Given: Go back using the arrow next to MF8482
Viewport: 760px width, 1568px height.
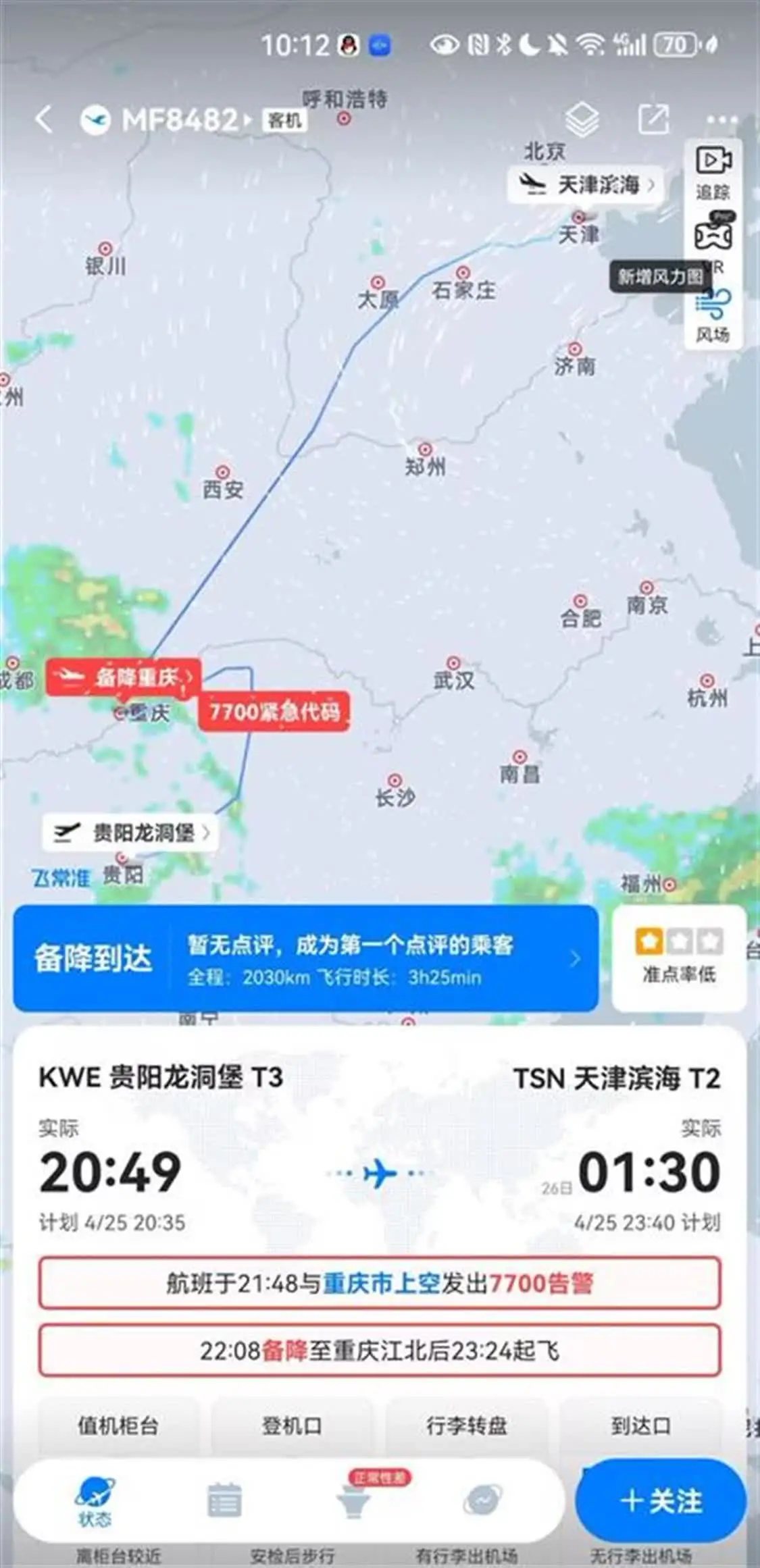Looking at the screenshot, I should 44,120.
